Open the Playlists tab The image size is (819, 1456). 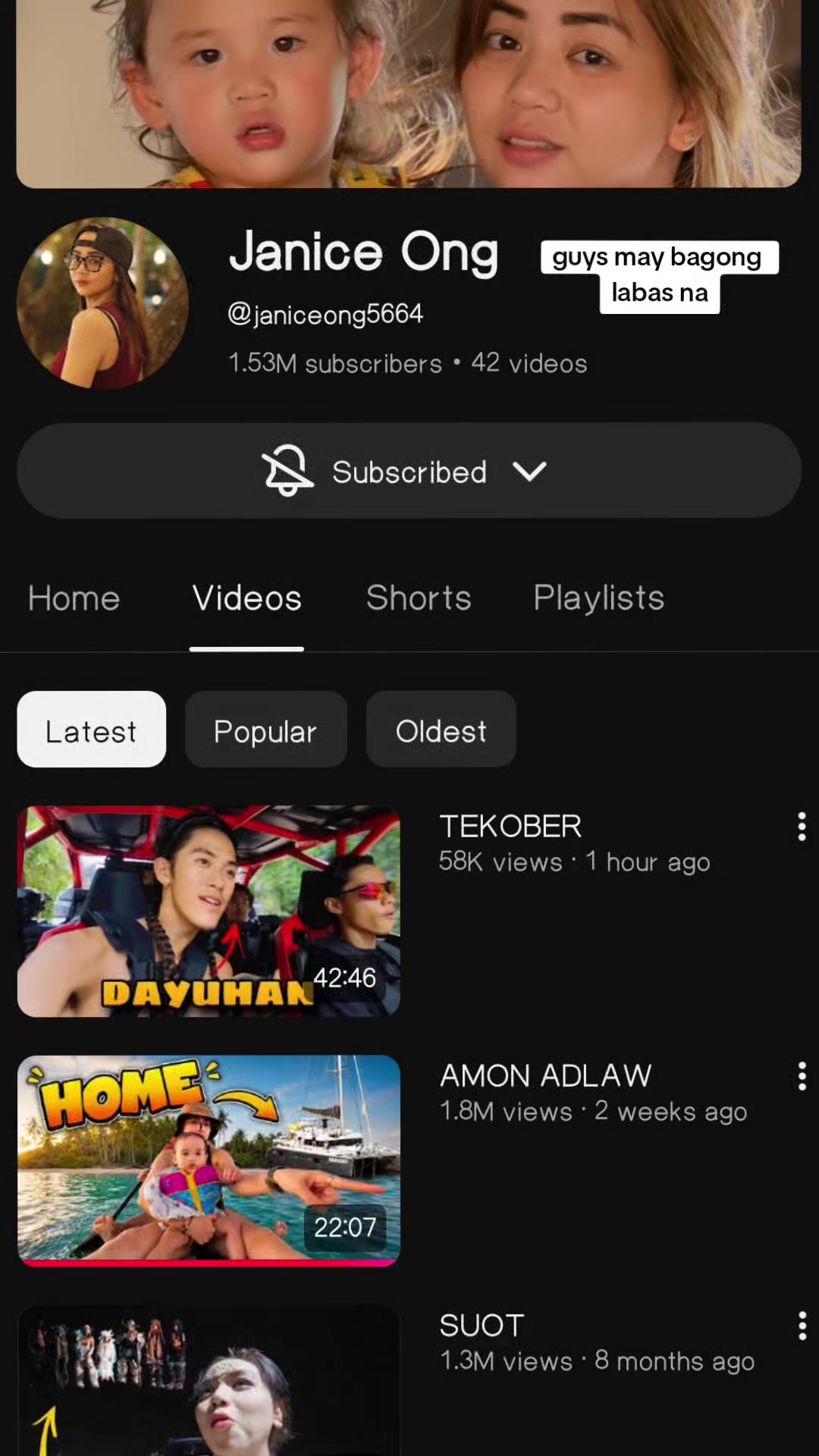click(x=598, y=598)
